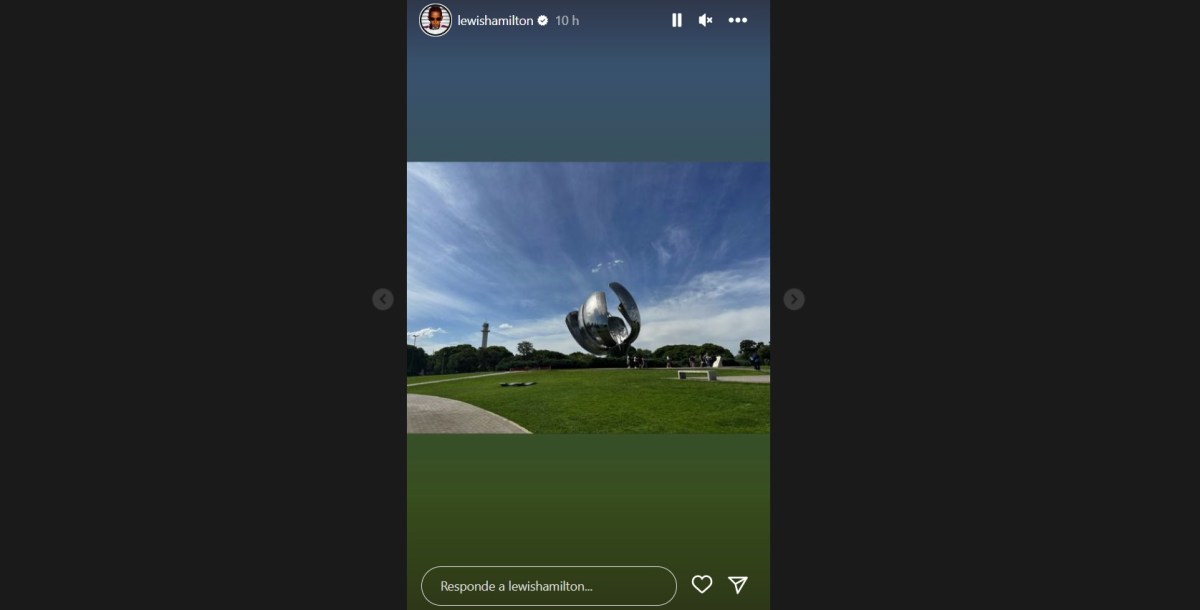Go to the previous story
This screenshot has height=610, width=1200.
[x=383, y=299]
